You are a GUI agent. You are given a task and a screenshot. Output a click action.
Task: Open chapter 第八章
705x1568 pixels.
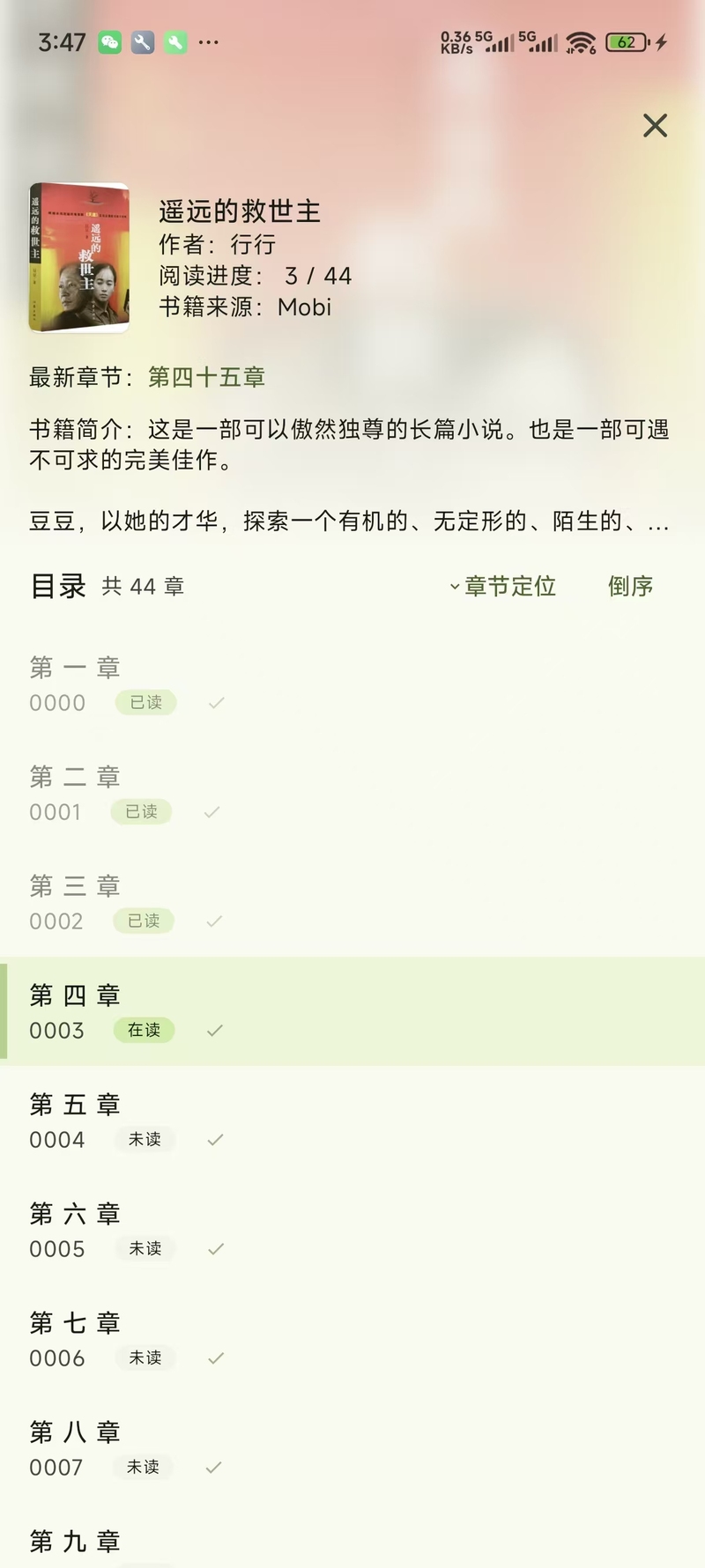tap(352, 1448)
